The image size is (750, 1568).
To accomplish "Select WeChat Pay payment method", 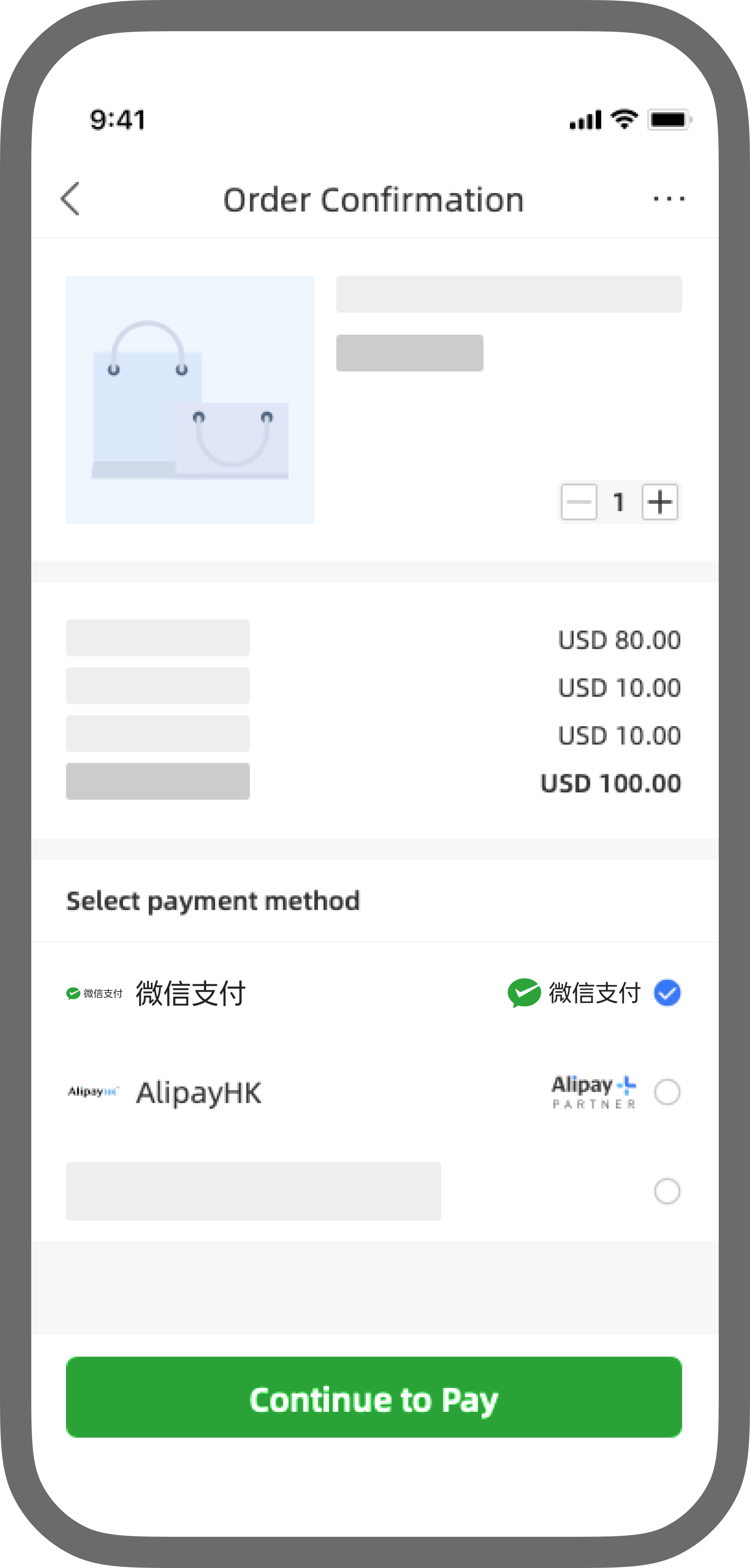I will click(666, 993).
